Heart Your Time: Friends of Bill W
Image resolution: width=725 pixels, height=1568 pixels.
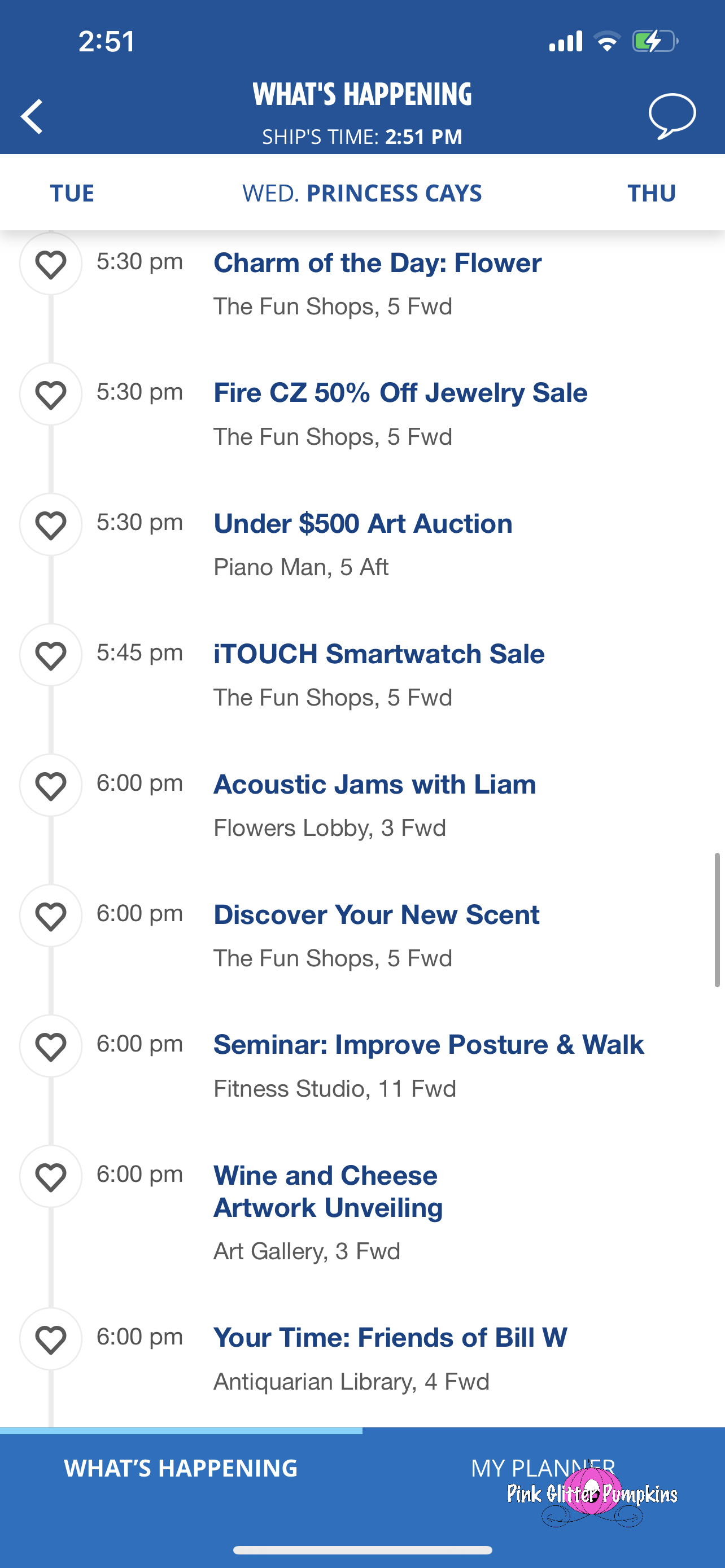(x=50, y=1339)
